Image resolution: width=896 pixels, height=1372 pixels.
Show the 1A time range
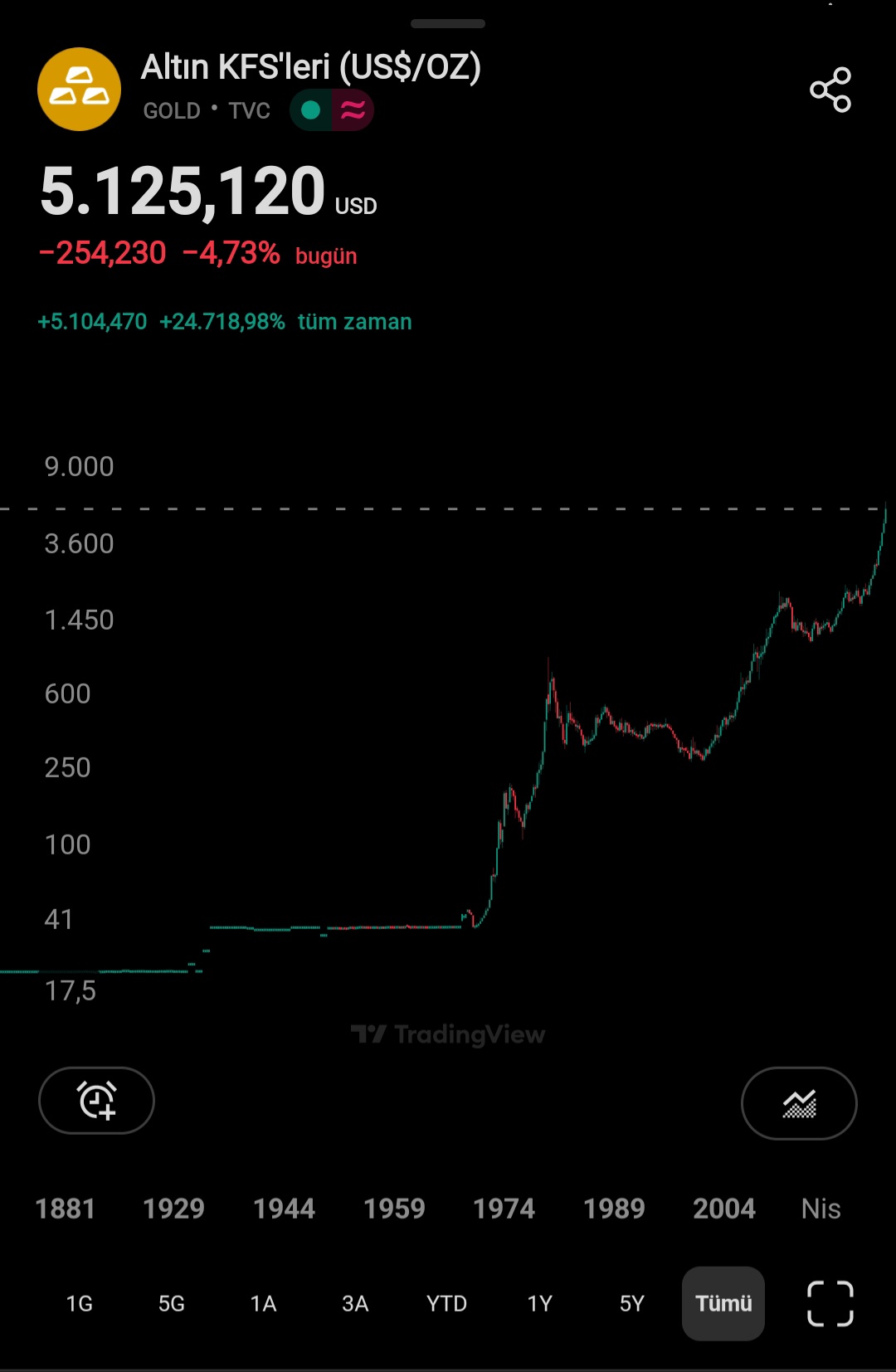coord(263,1304)
